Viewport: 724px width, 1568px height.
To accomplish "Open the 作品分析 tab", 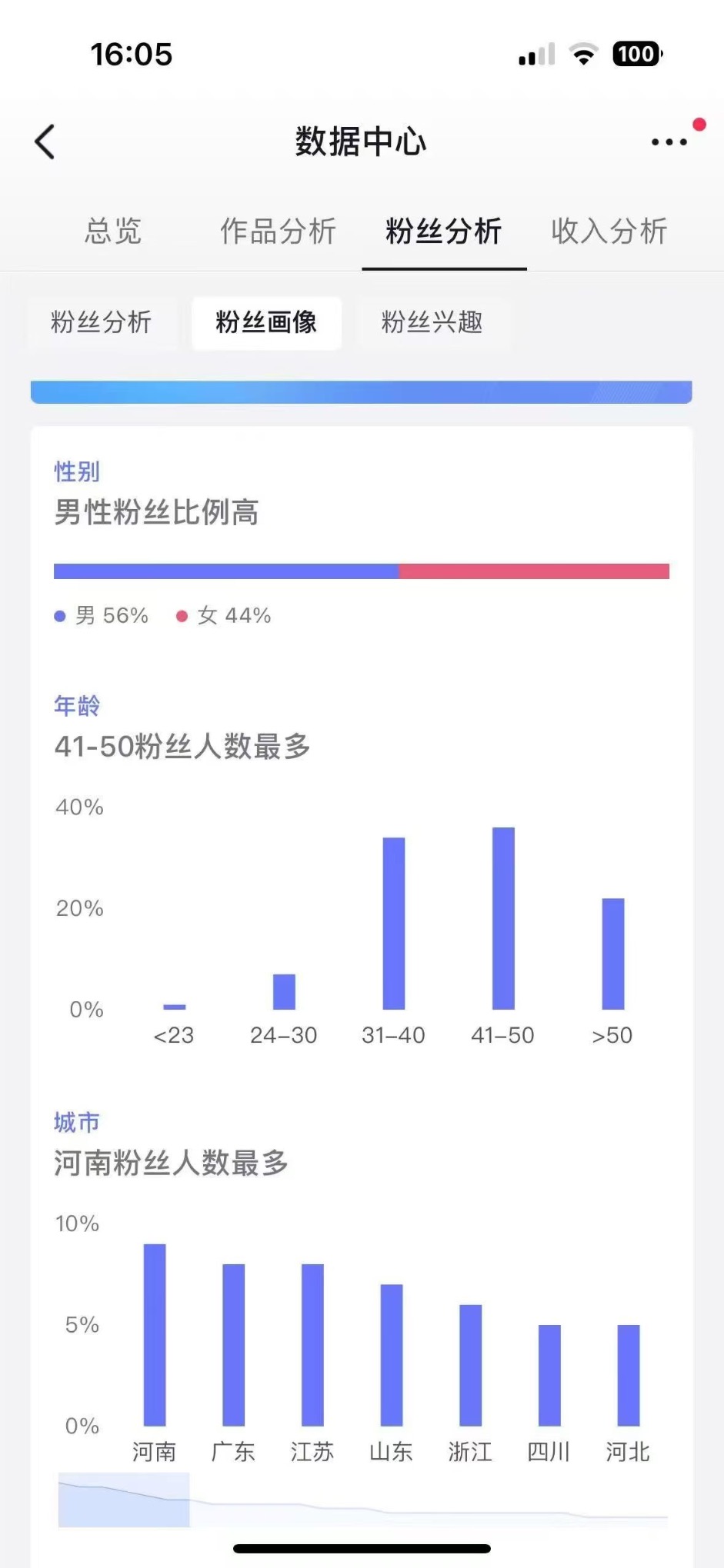I will point(278,231).
